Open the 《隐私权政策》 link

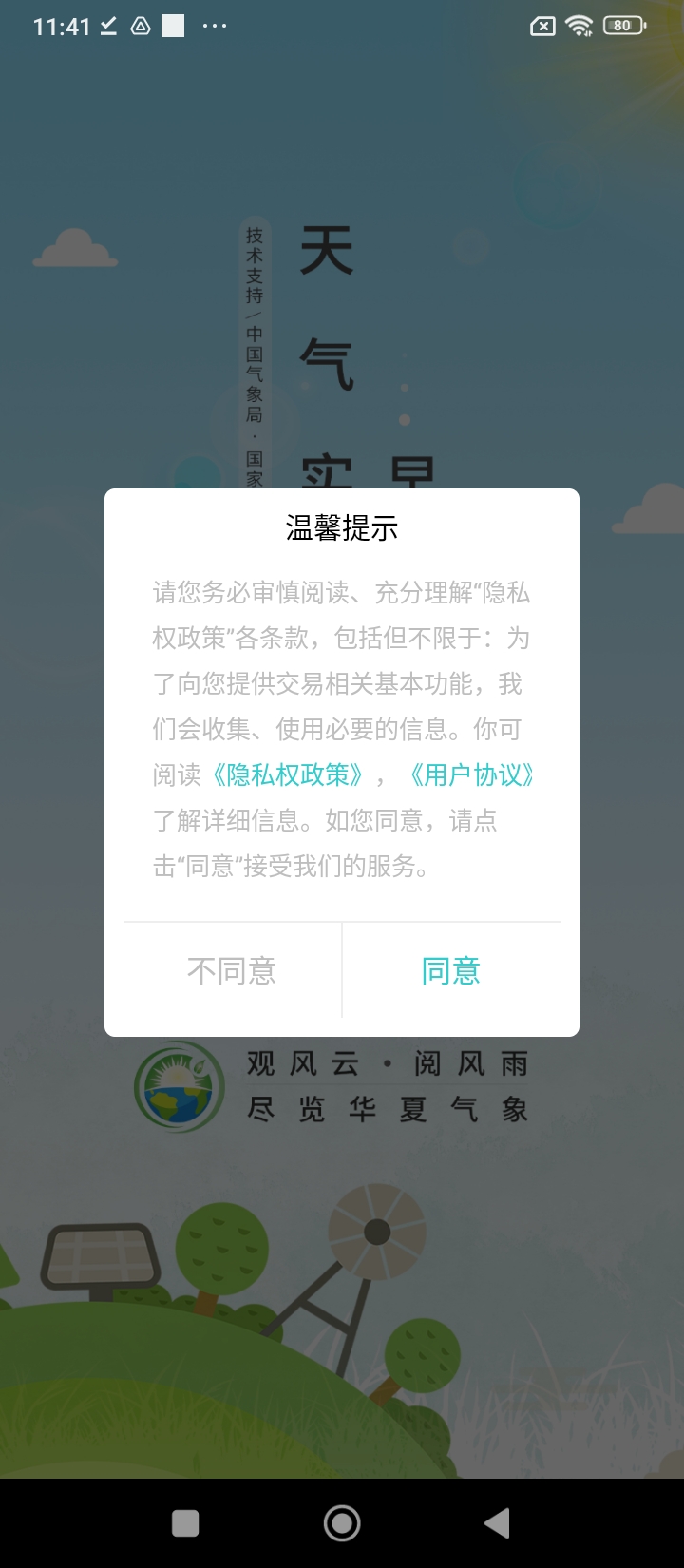286,775
